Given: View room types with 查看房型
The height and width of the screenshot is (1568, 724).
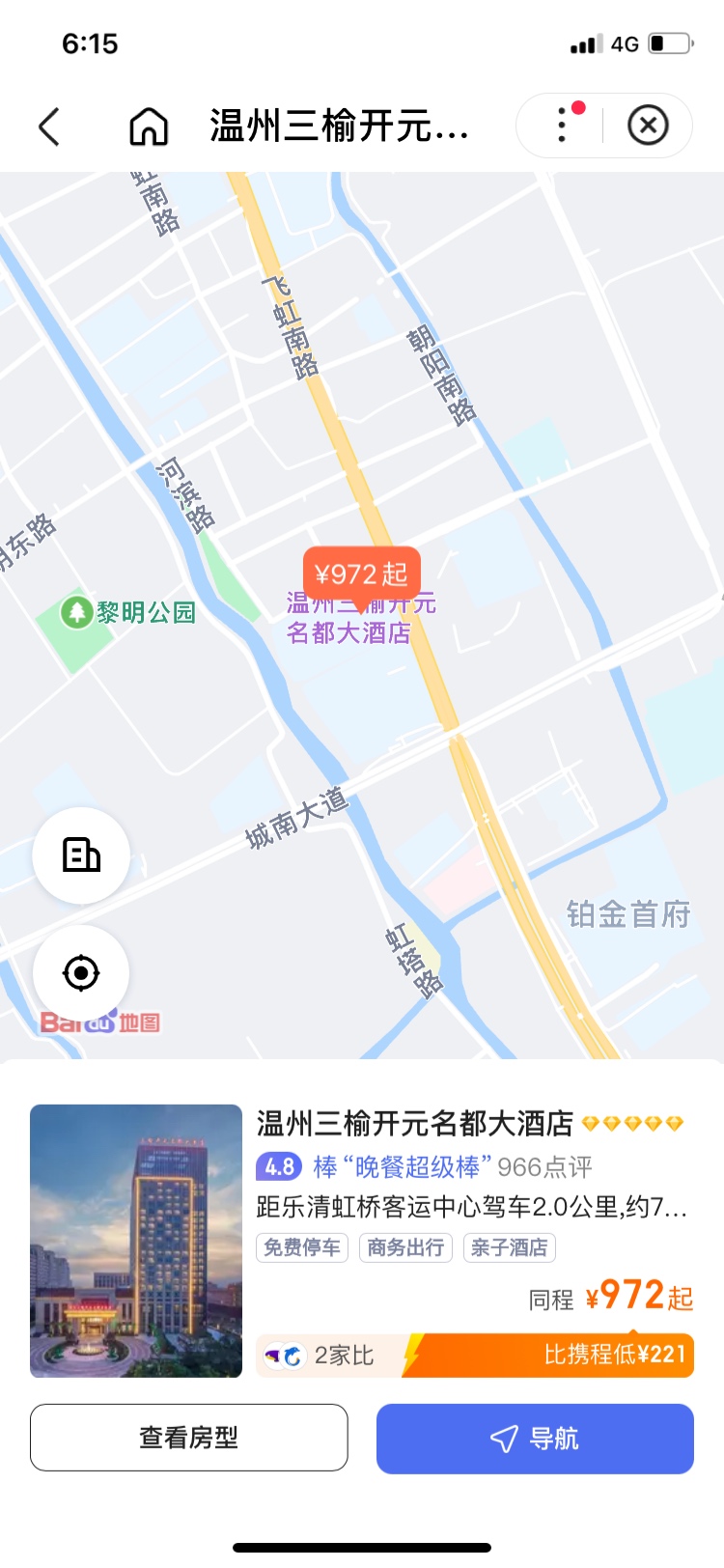Looking at the screenshot, I should (189, 1438).
